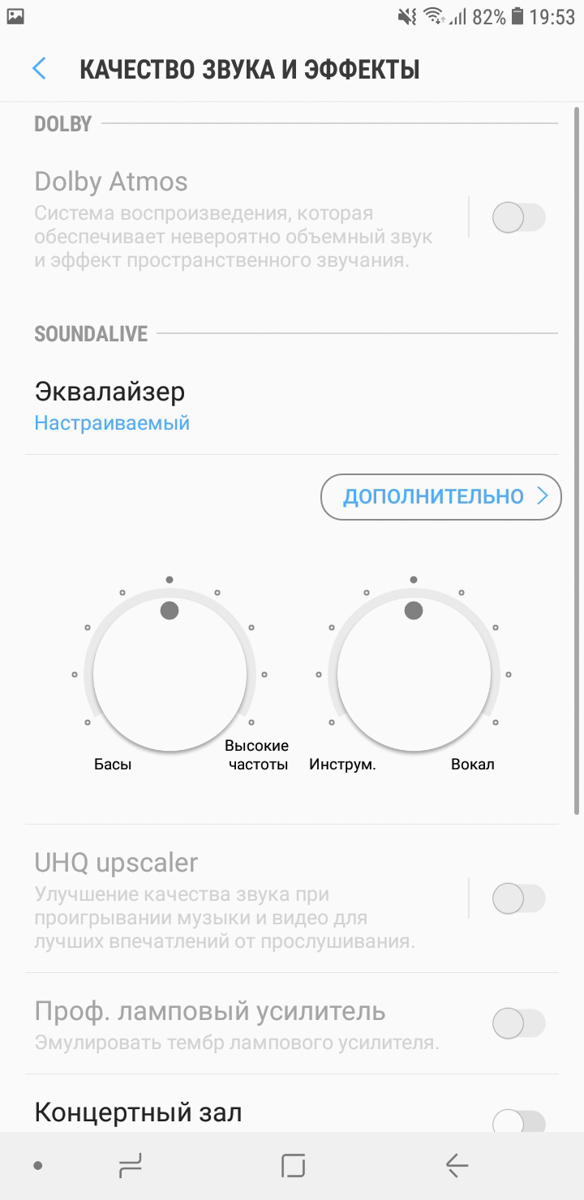Go to the home screen
The image size is (584, 1200).
[x=293, y=1165]
